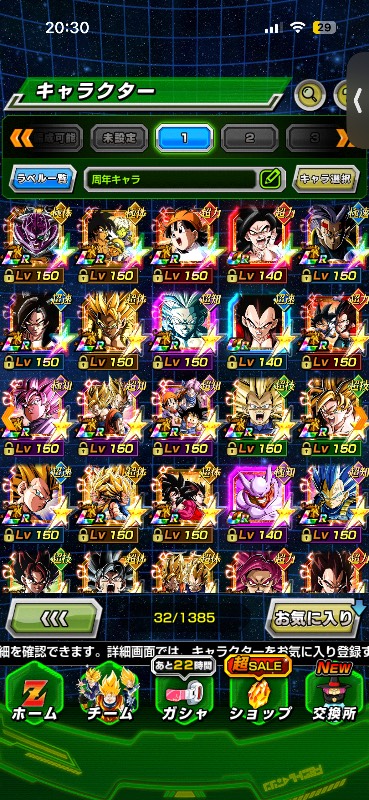This screenshot has width=369, height=800.
Task: Edit the 周年キャラ label name
Action: click(x=270, y=179)
